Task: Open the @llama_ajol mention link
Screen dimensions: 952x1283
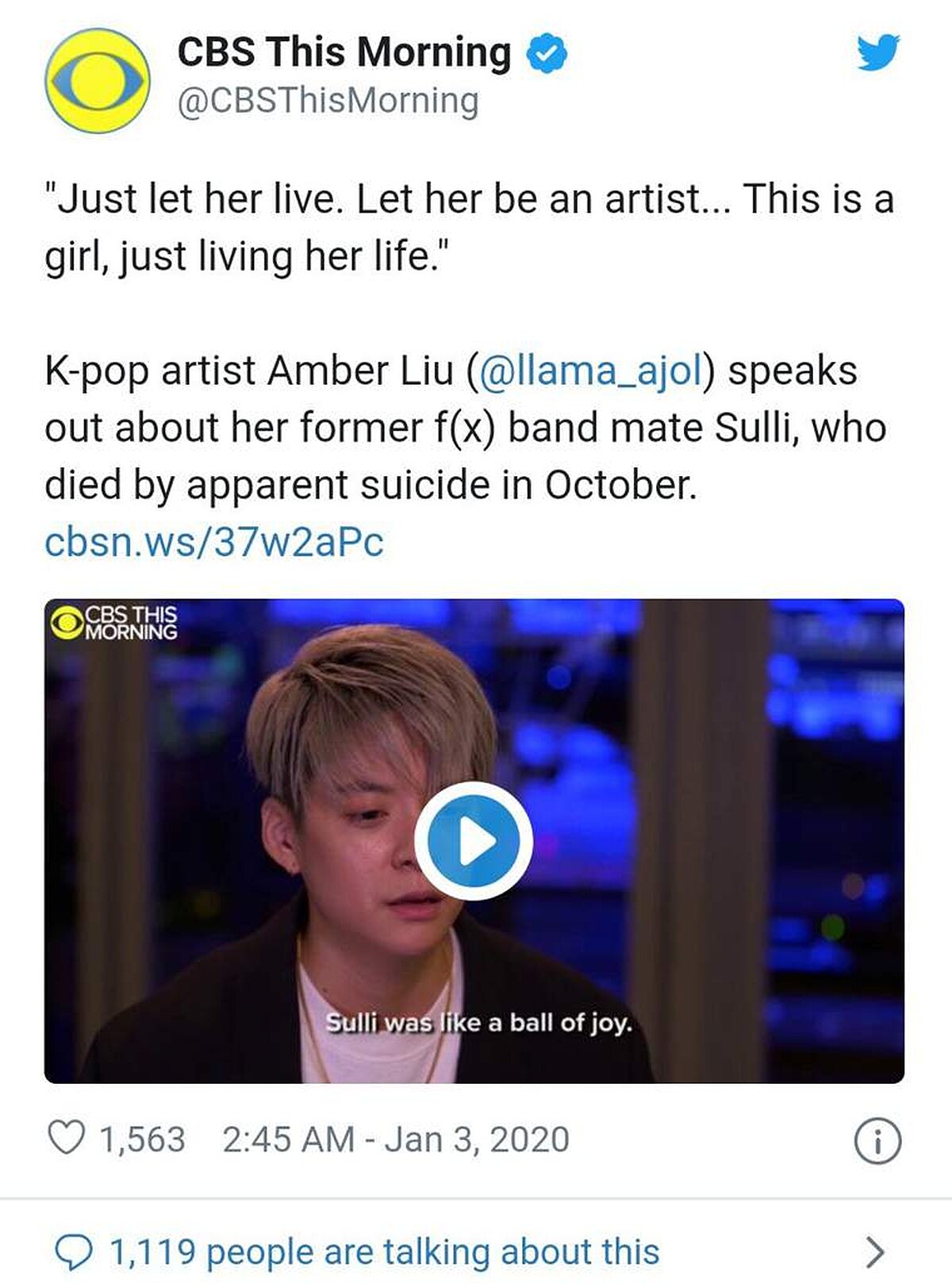Action: coord(591,371)
